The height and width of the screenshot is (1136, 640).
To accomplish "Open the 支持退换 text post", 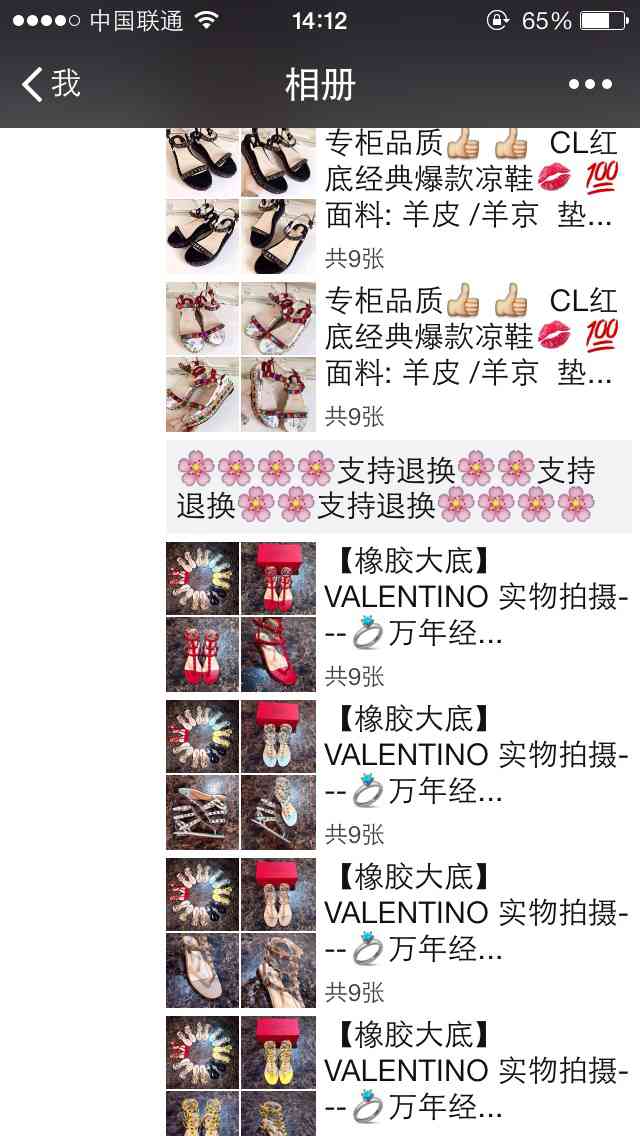I will pos(398,487).
